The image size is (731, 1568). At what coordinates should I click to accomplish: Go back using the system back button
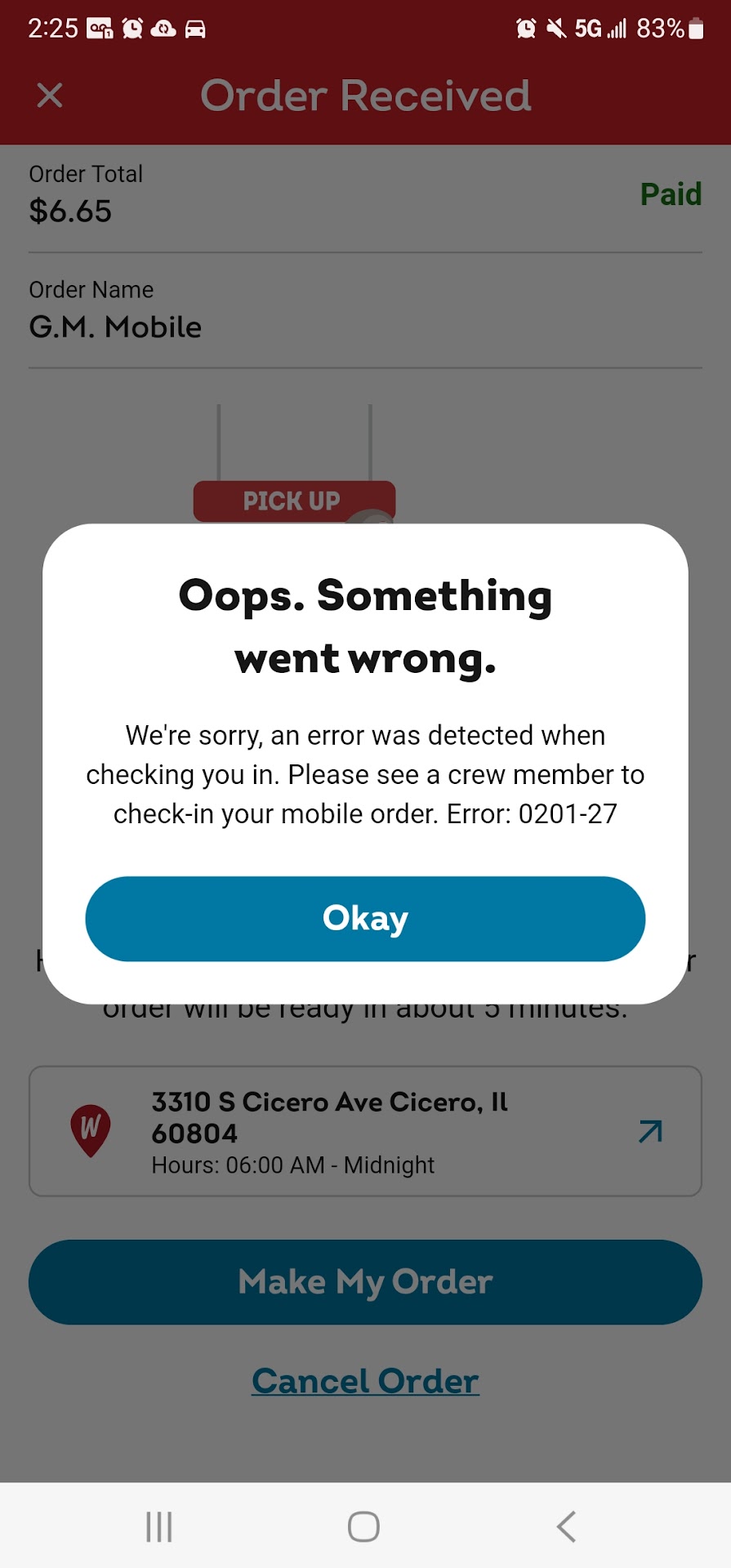(566, 1526)
